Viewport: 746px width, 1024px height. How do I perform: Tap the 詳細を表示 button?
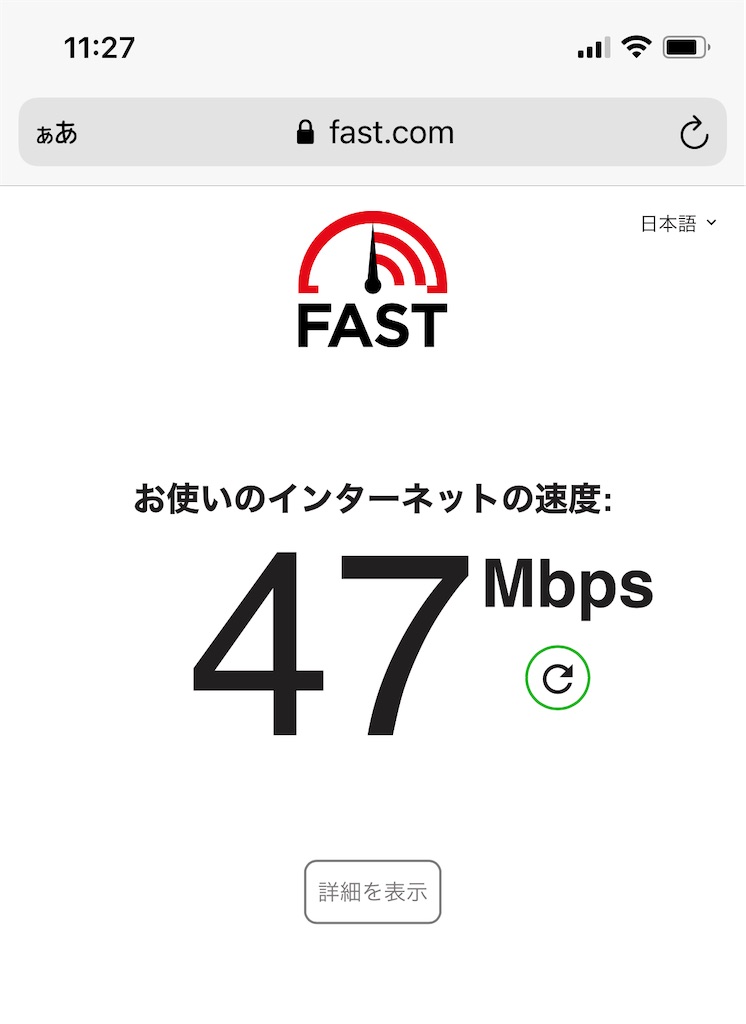click(x=373, y=891)
